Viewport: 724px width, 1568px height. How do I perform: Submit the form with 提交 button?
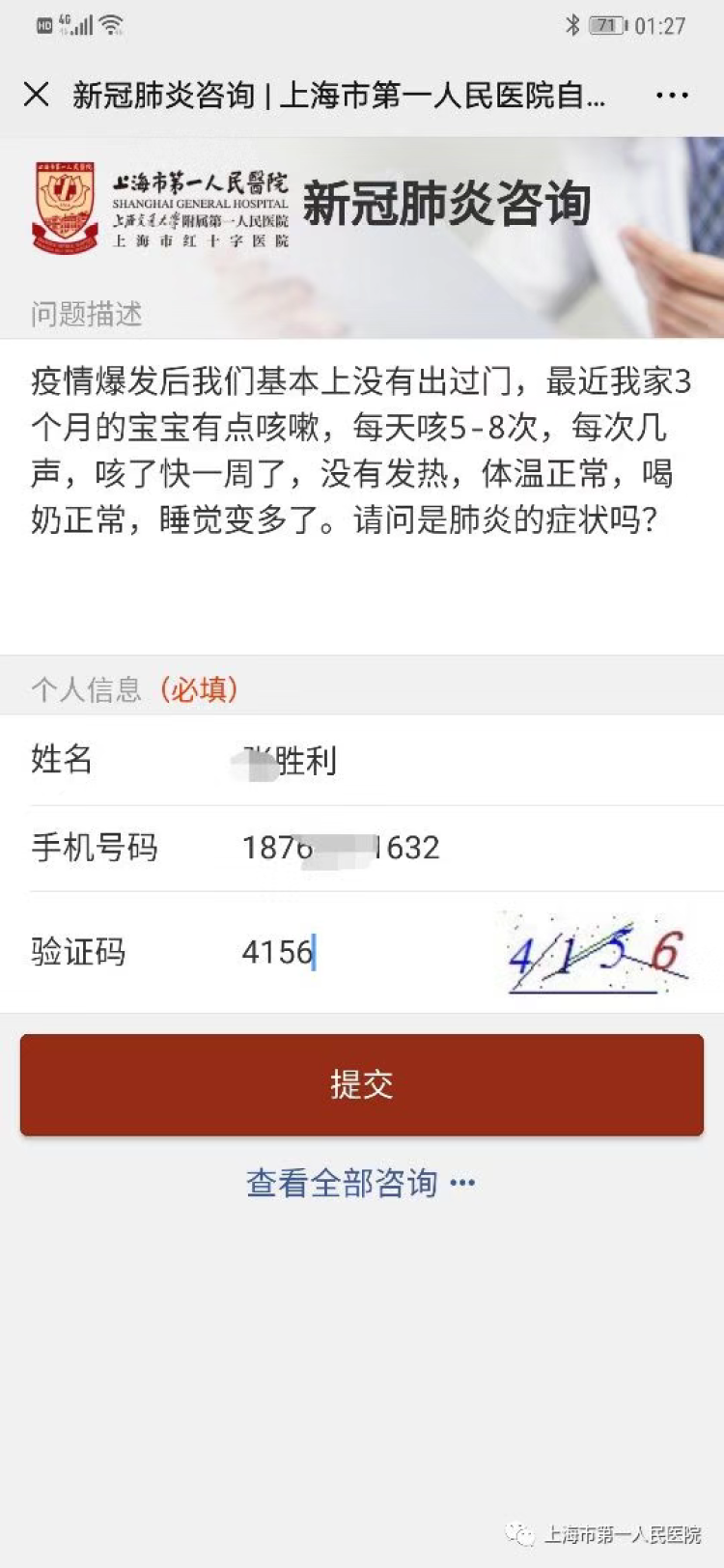click(361, 1084)
